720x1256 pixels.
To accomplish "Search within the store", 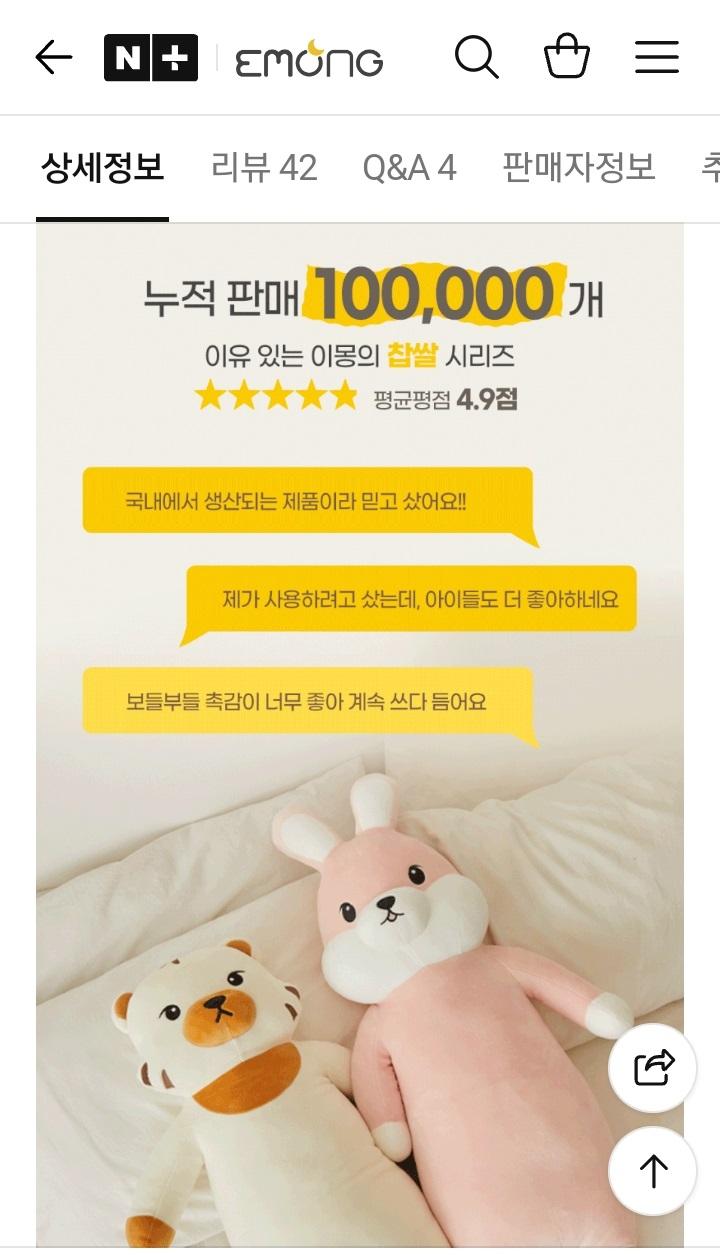I will (x=476, y=58).
